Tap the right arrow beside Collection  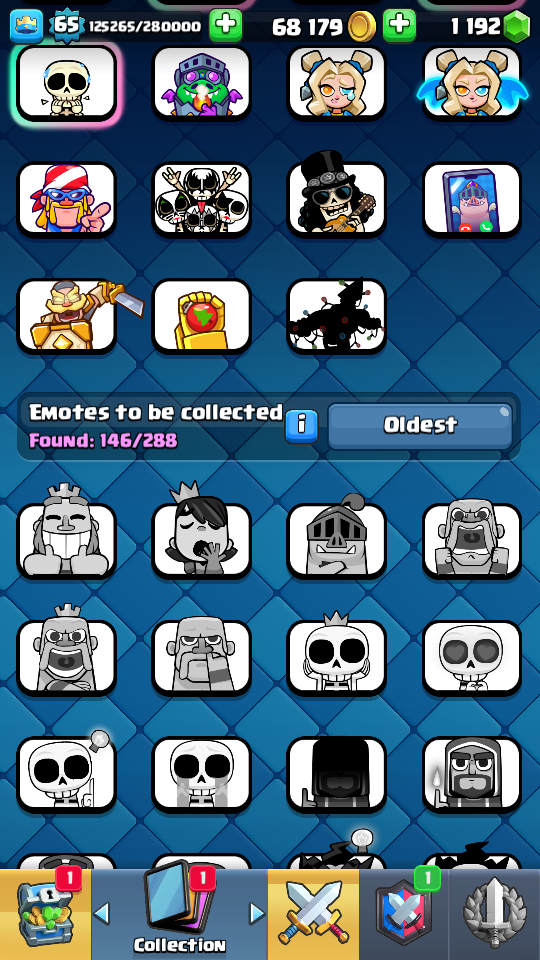click(257, 914)
